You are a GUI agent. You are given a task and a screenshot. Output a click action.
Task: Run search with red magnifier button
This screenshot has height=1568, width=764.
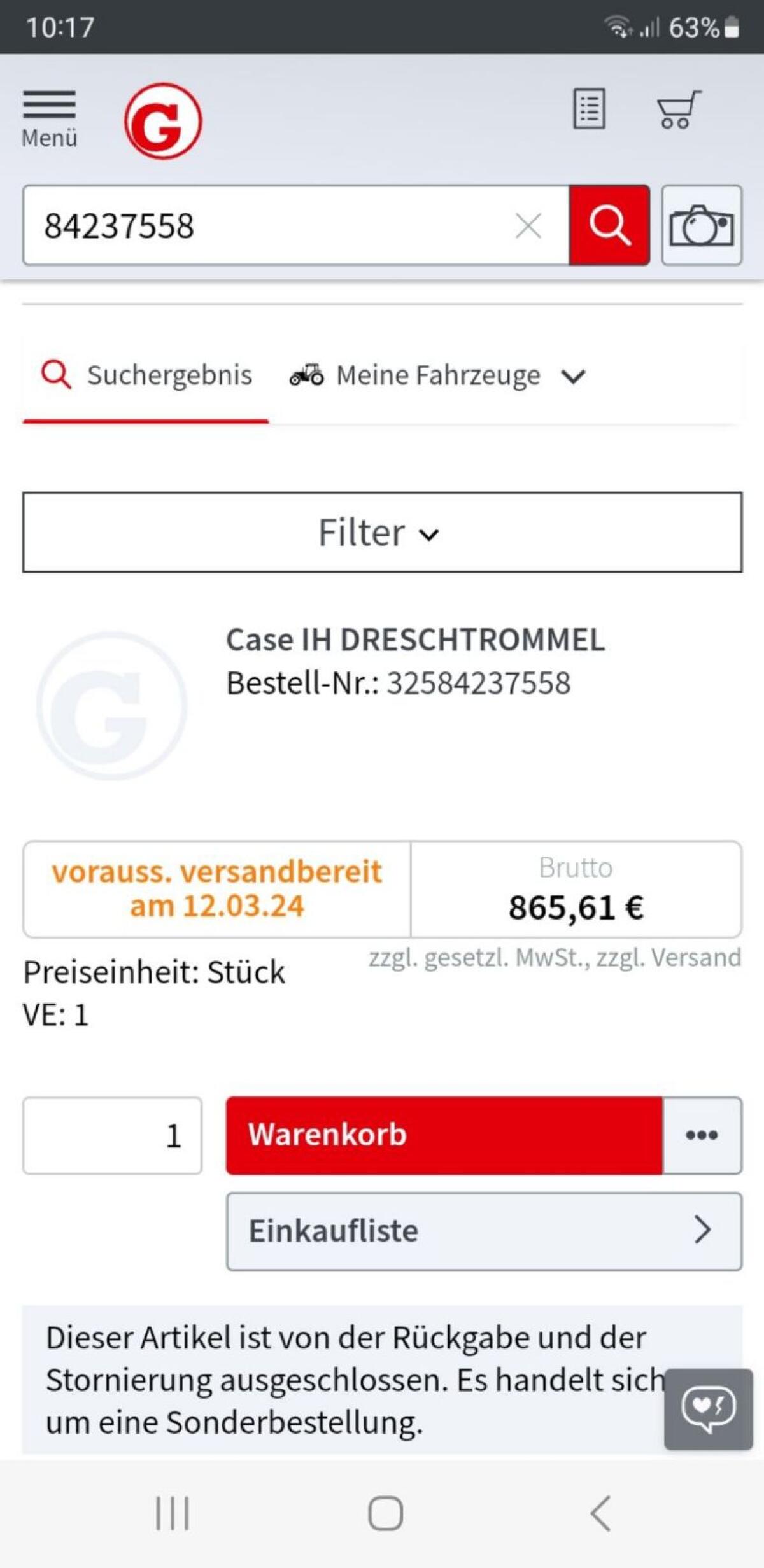(609, 225)
